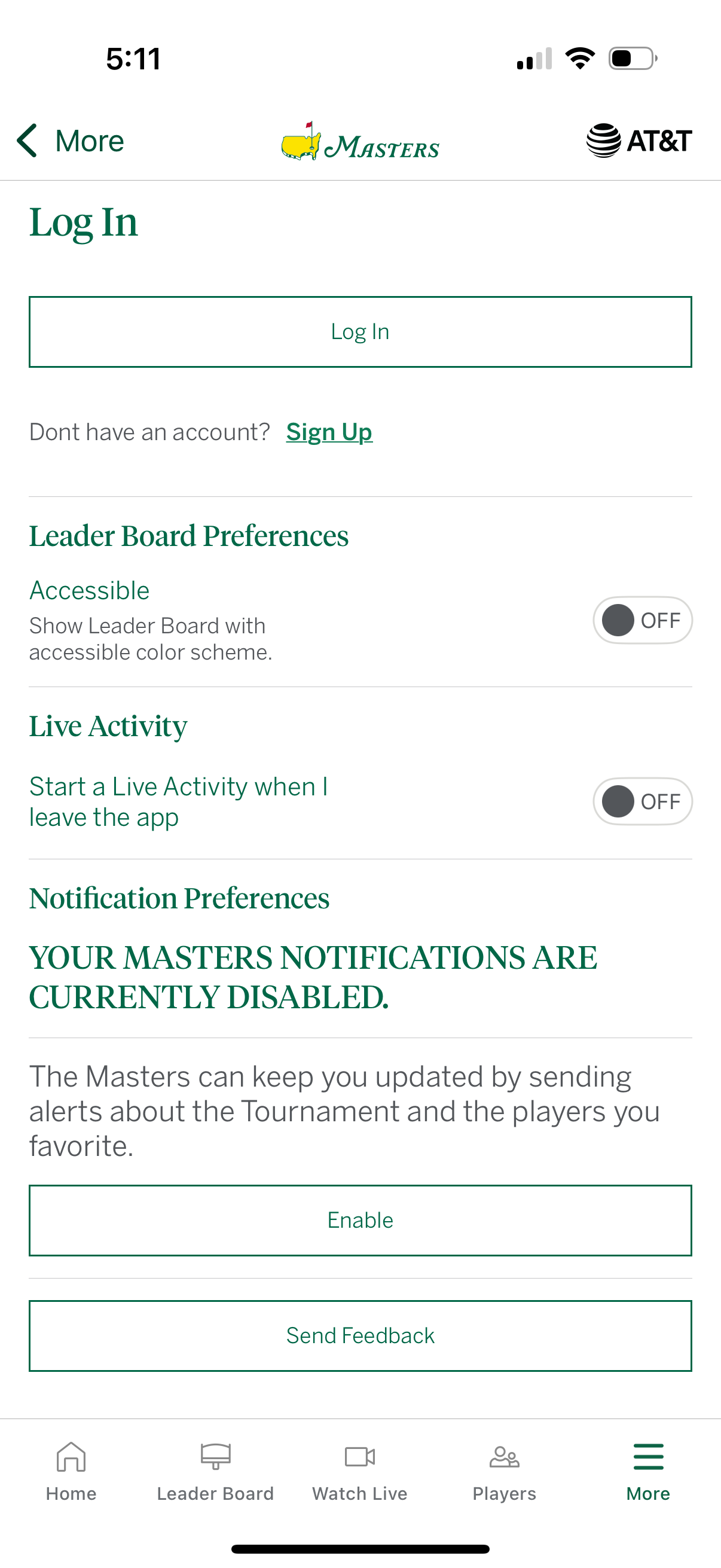Image resolution: width=721 pixels, height=1568 pixels.
Task: Turn on the Live Activity switch
Action: (x=643, y=802)
